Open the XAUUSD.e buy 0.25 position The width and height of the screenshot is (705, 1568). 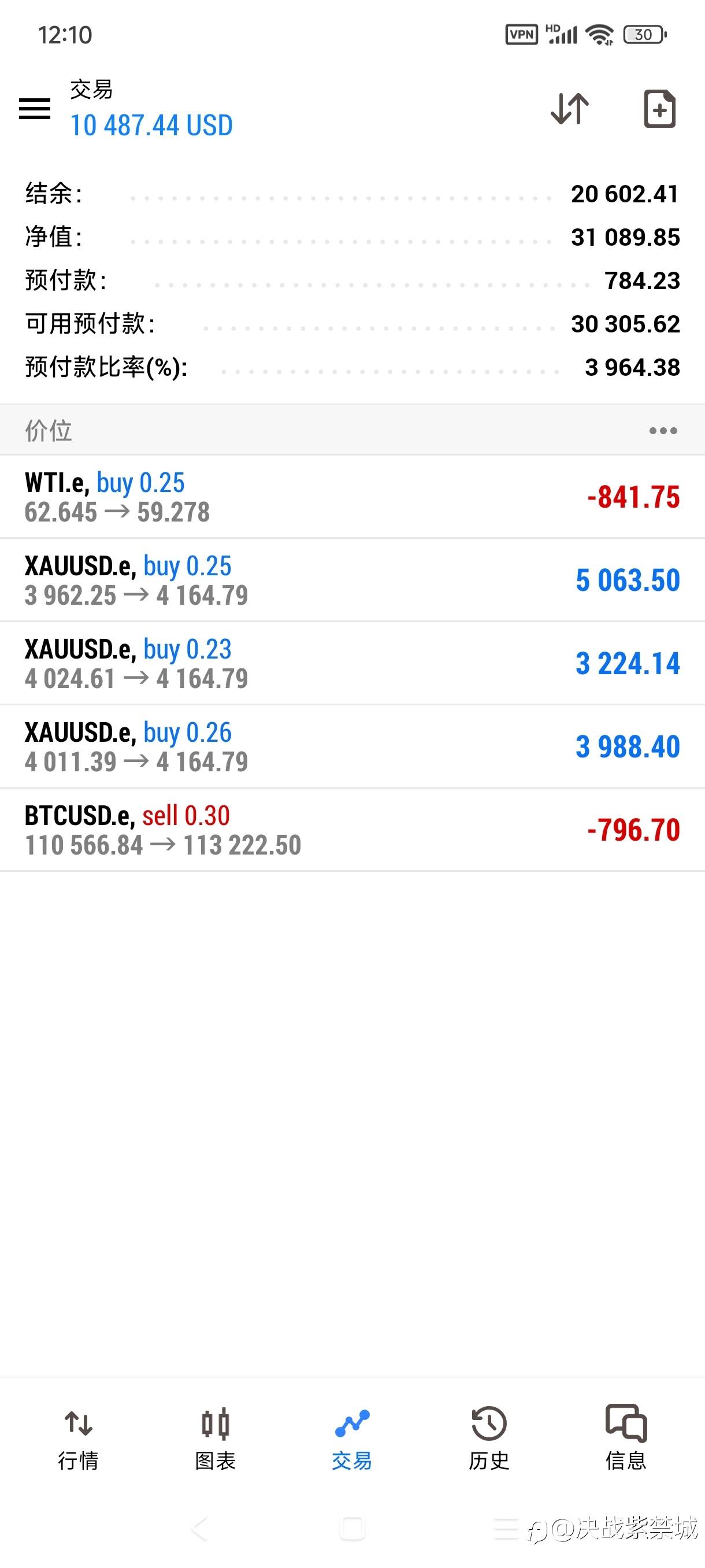point(352,580)
